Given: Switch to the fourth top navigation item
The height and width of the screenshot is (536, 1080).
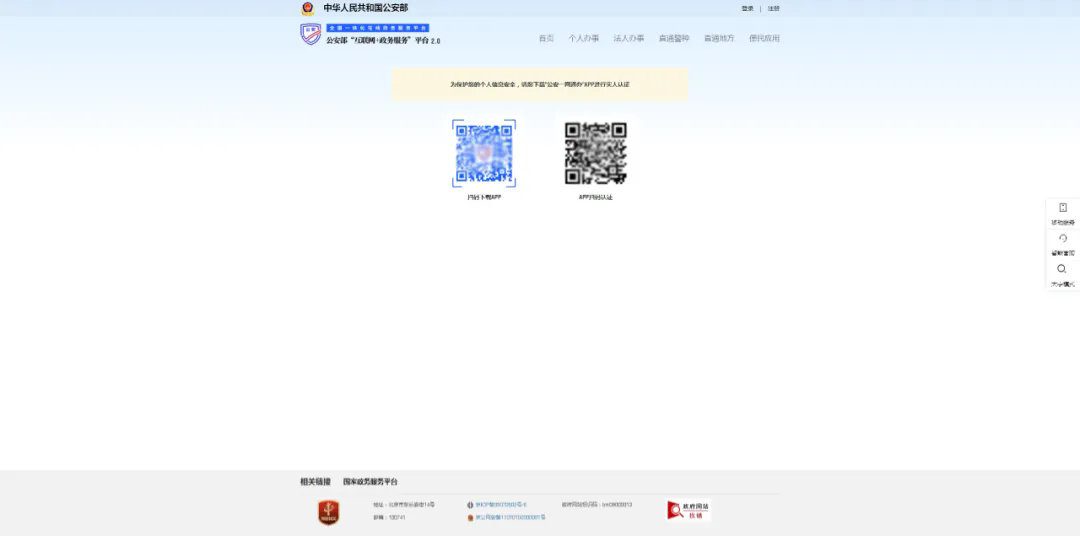Looking at the screenshot, I should pos(674,38).
